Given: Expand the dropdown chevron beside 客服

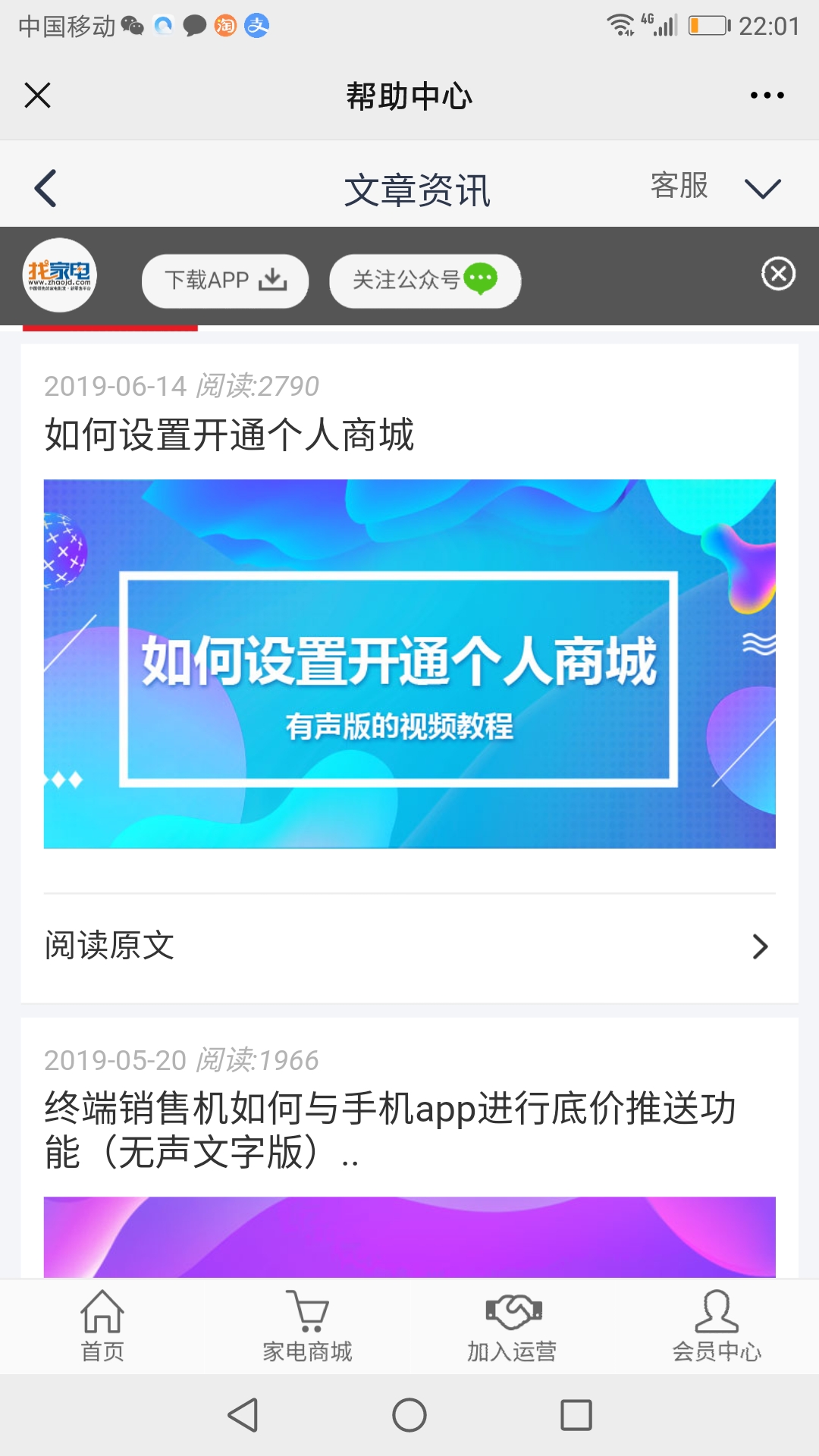Looking at the screenshot, I should click(x=762, y=188).
